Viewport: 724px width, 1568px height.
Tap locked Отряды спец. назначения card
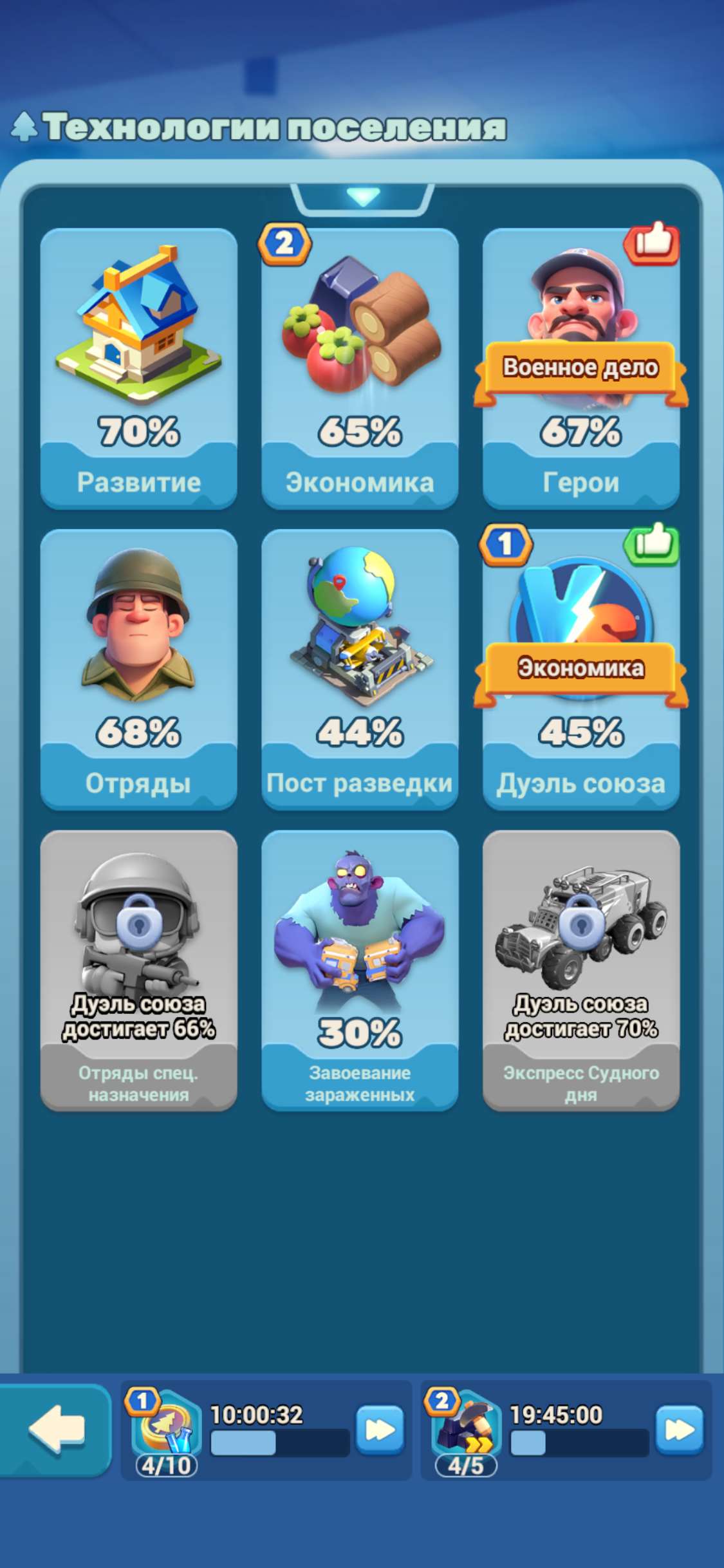(138, 970)
